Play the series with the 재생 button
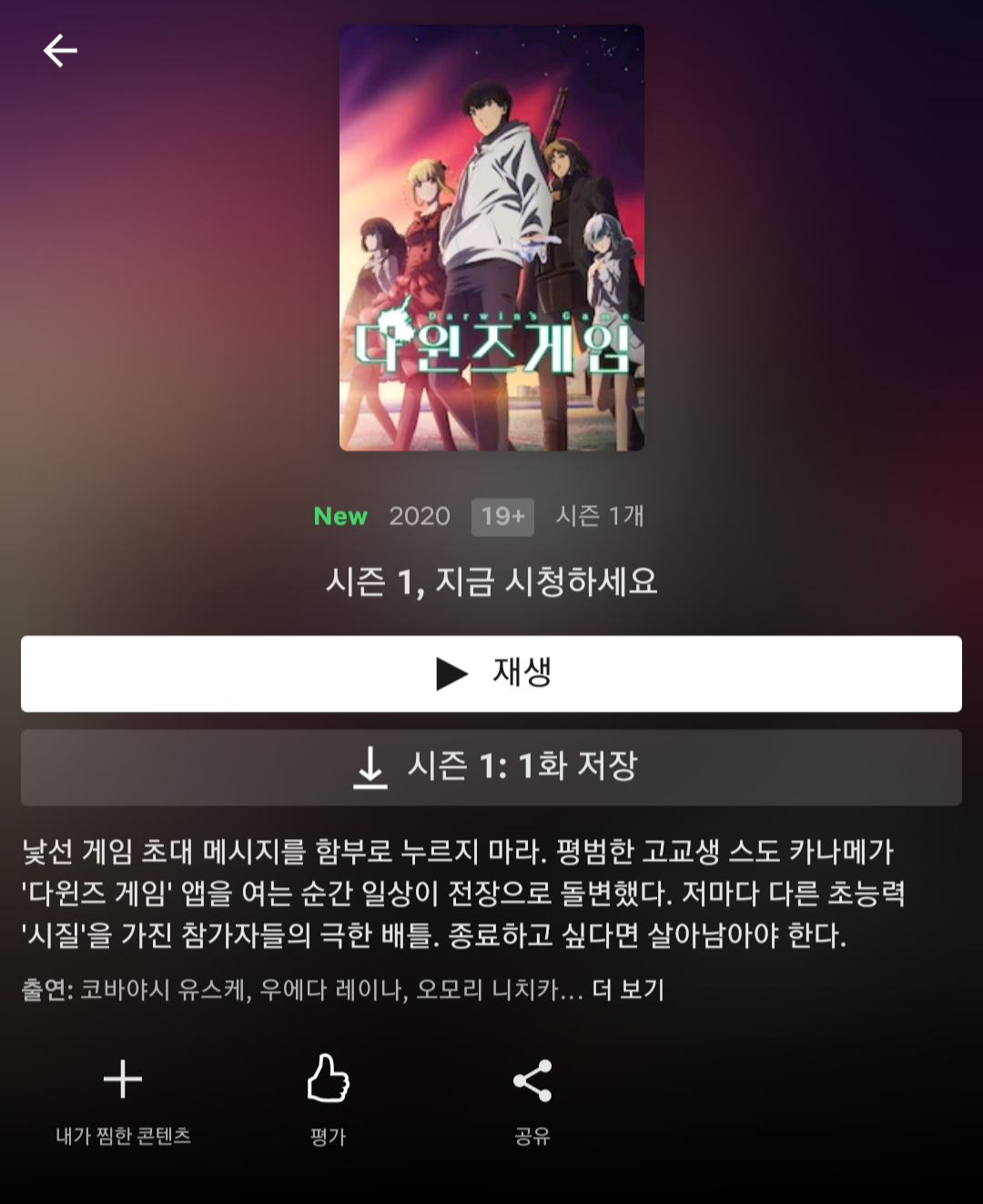The width and height of the screenshot is (983, 1204). click(491, 673)
